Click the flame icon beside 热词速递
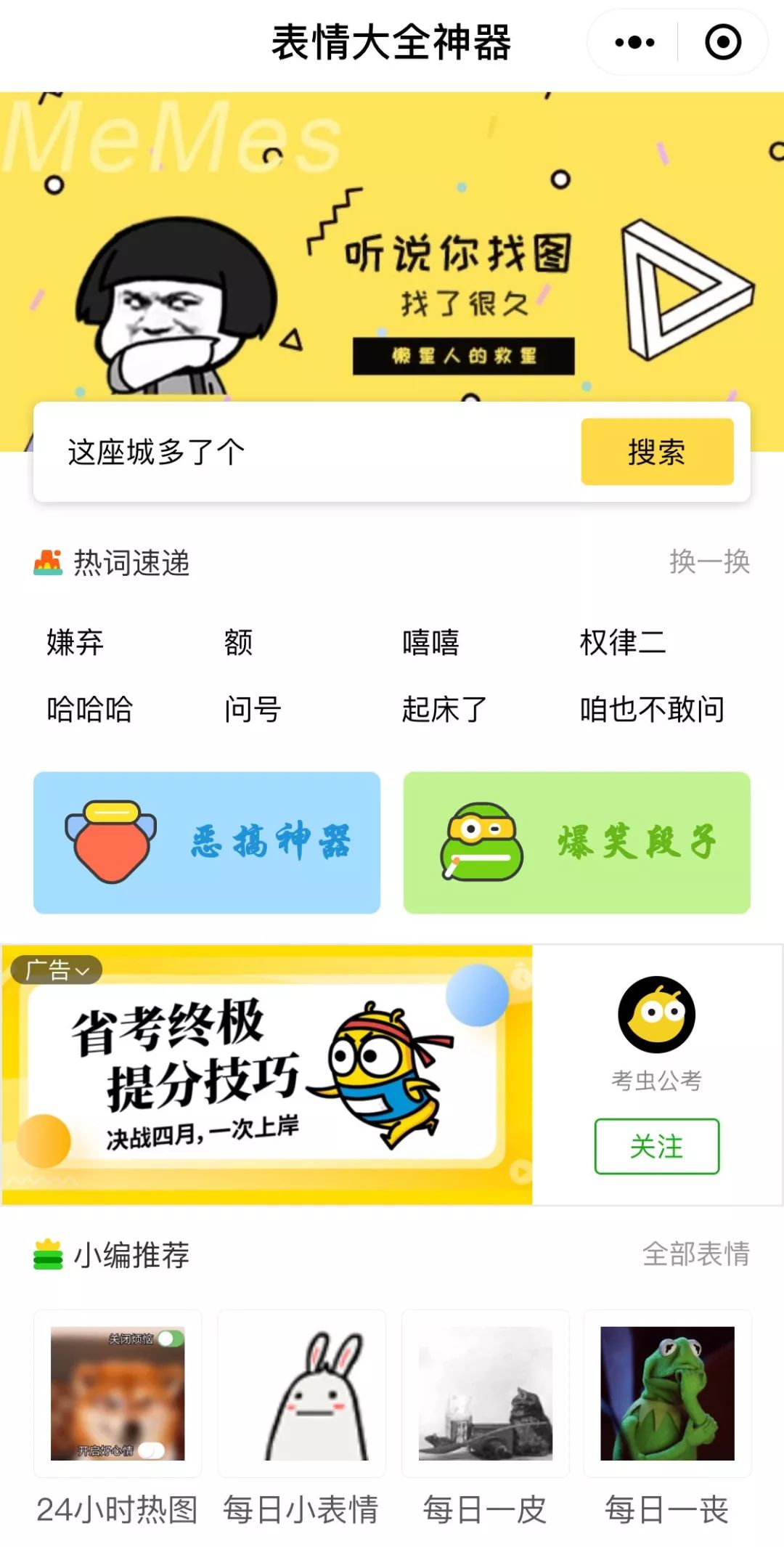The height and width of the screenshot is (1547, 784). 46,561
